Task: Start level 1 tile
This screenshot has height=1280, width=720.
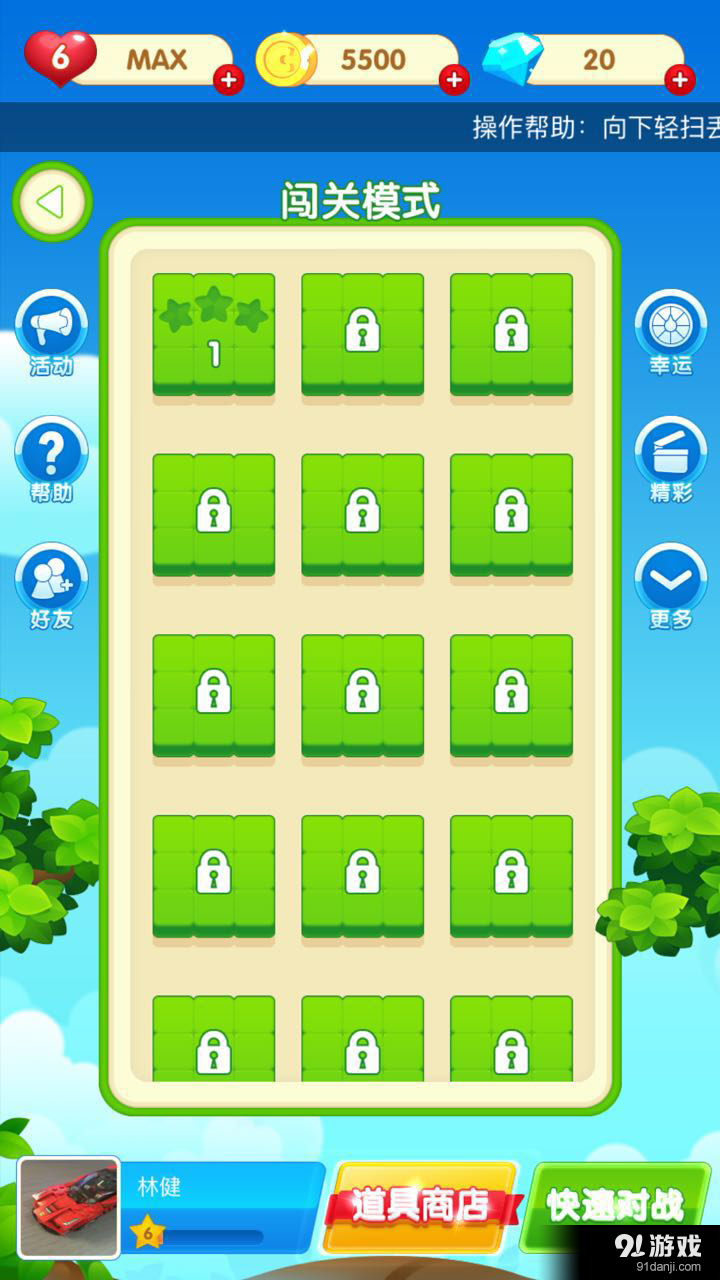Action: (213, 334)
